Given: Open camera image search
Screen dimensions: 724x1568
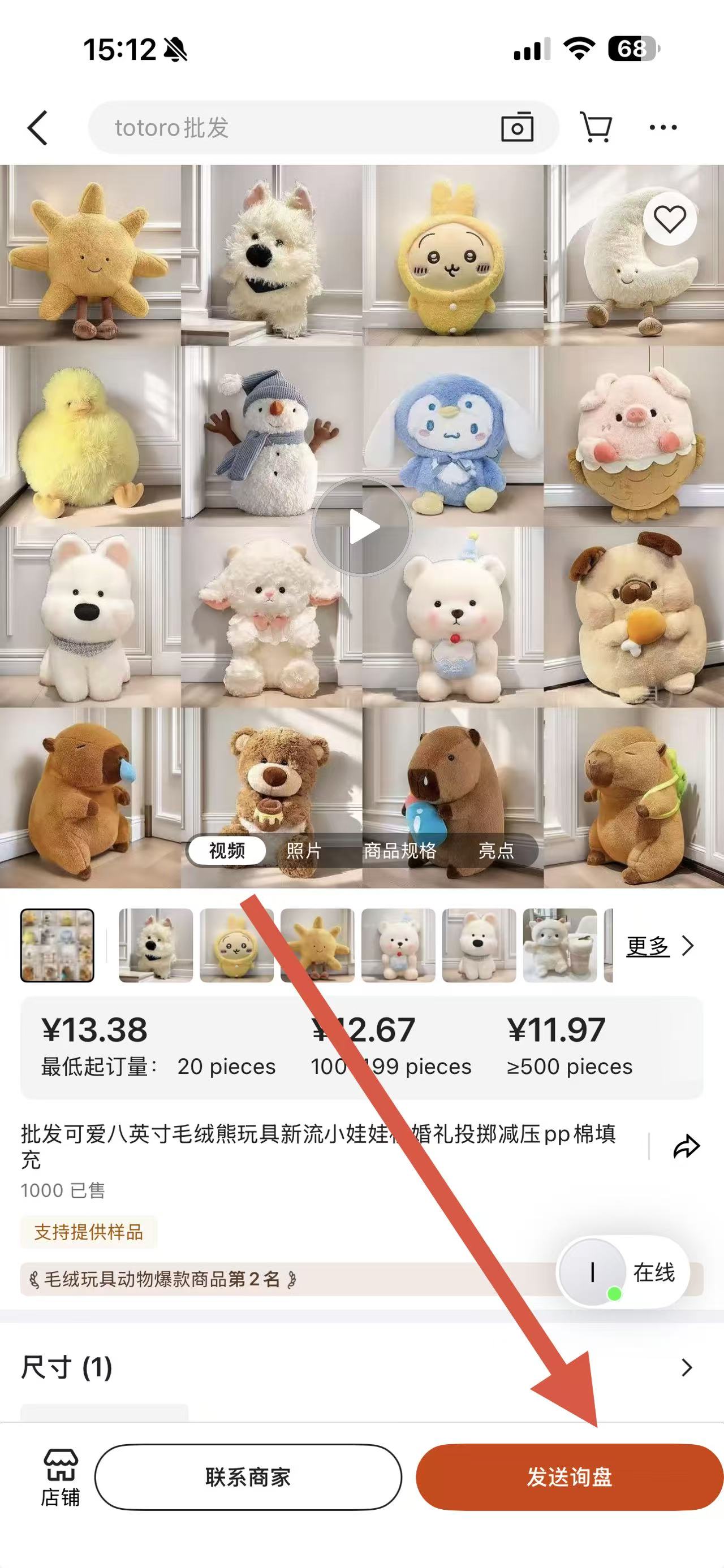Looking at the screenshot, I should tap(517, 128).
